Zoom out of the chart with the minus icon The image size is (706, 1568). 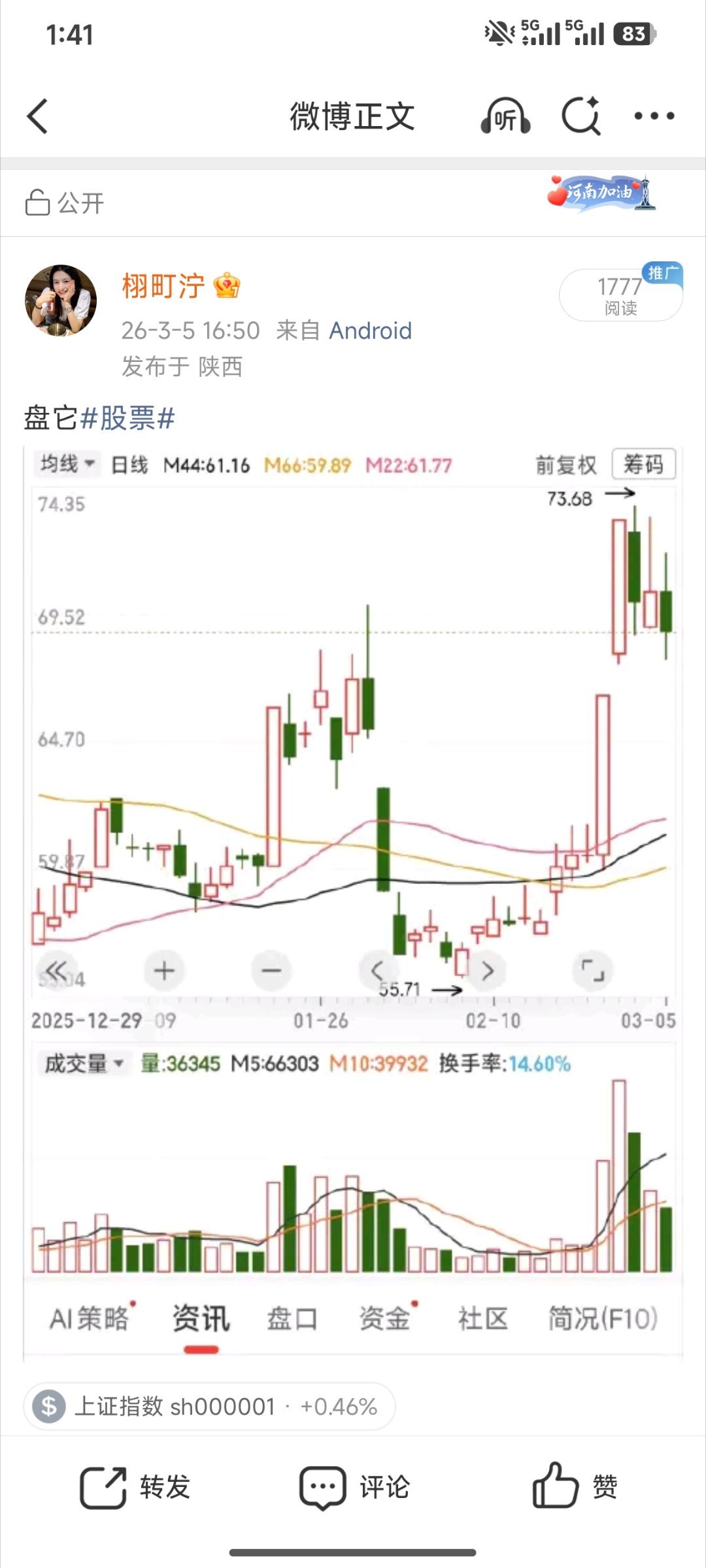tap(271, 970)
